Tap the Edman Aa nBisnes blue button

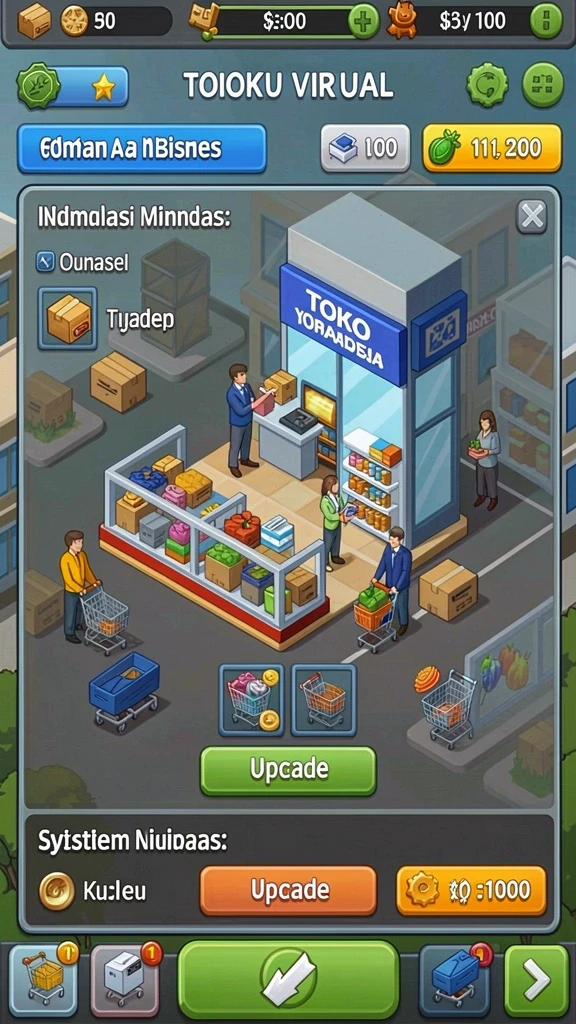tap(142, 149)
